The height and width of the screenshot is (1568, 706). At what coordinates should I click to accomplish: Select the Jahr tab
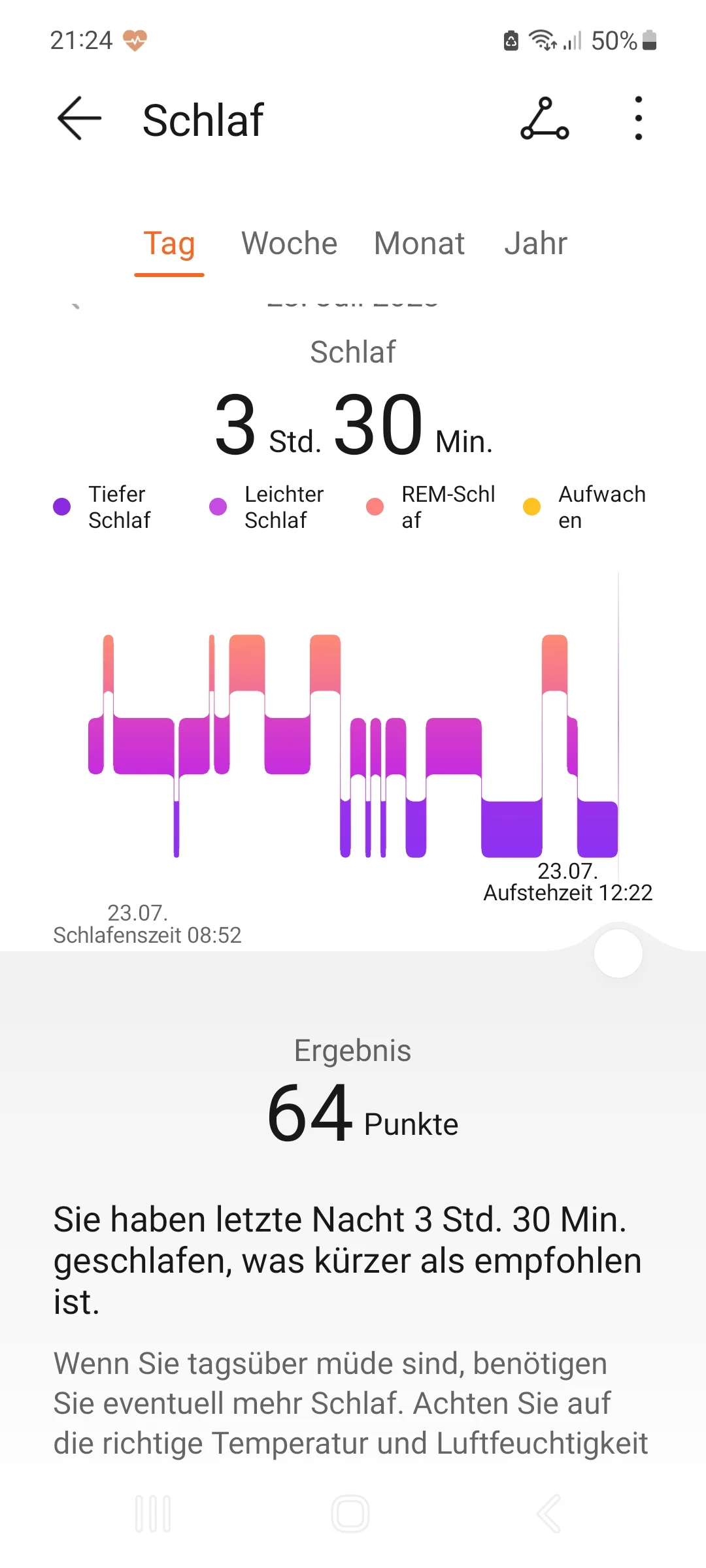click(x=535, y=244)
